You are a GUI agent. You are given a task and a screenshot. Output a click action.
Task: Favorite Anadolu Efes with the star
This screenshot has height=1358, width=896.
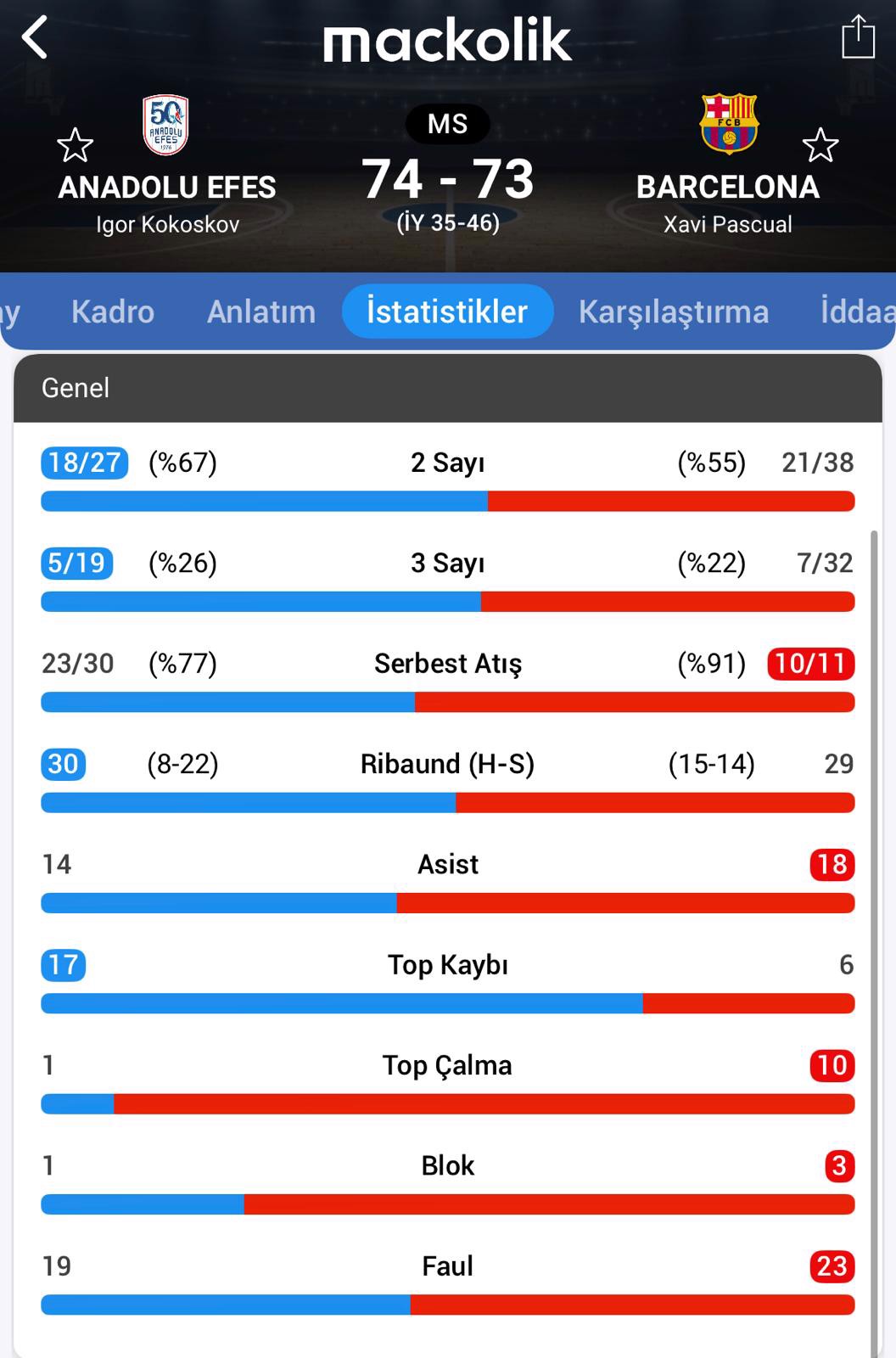tap(75, 145)
